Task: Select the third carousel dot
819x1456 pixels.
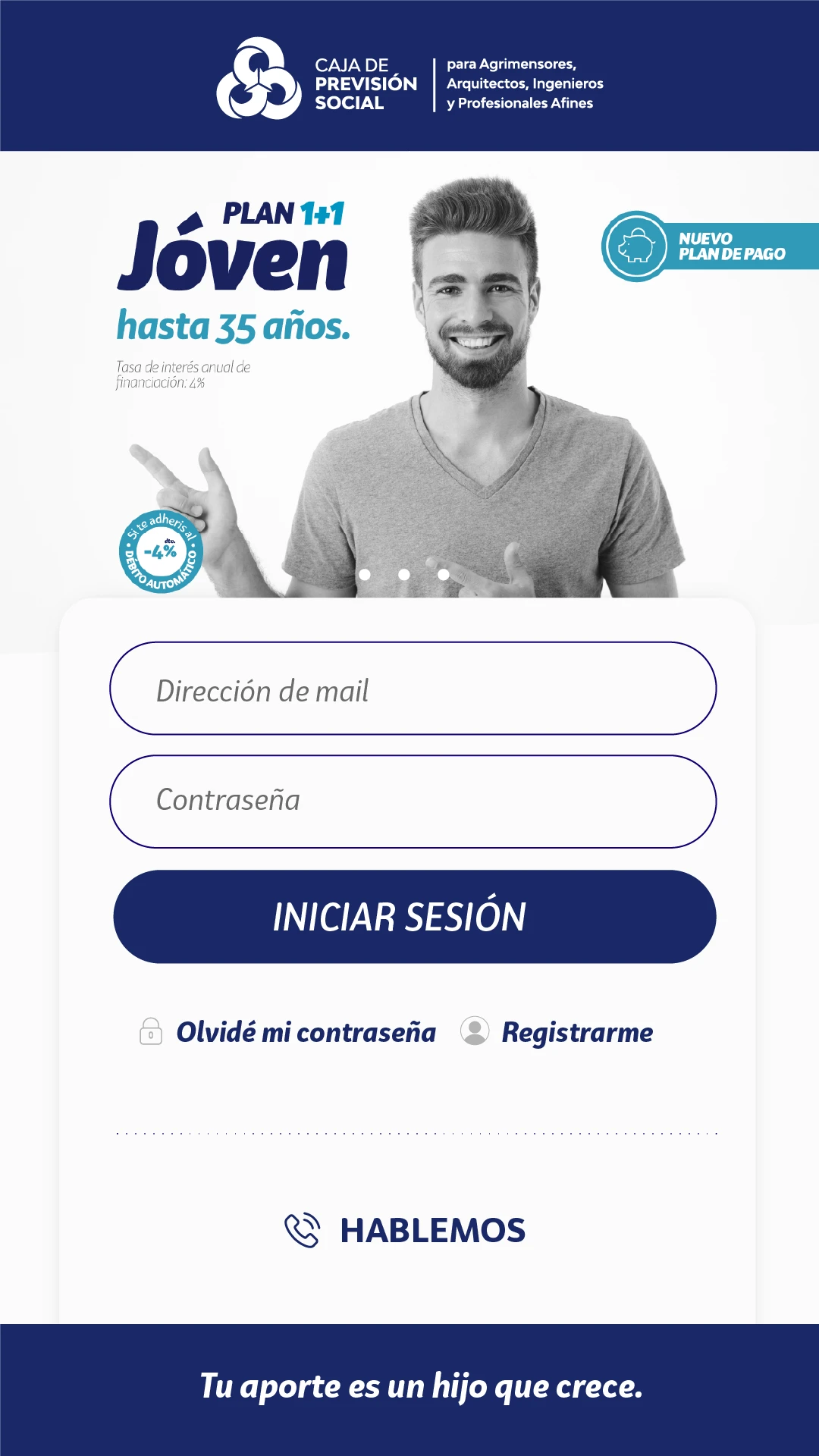Action: tap(443, 575)
